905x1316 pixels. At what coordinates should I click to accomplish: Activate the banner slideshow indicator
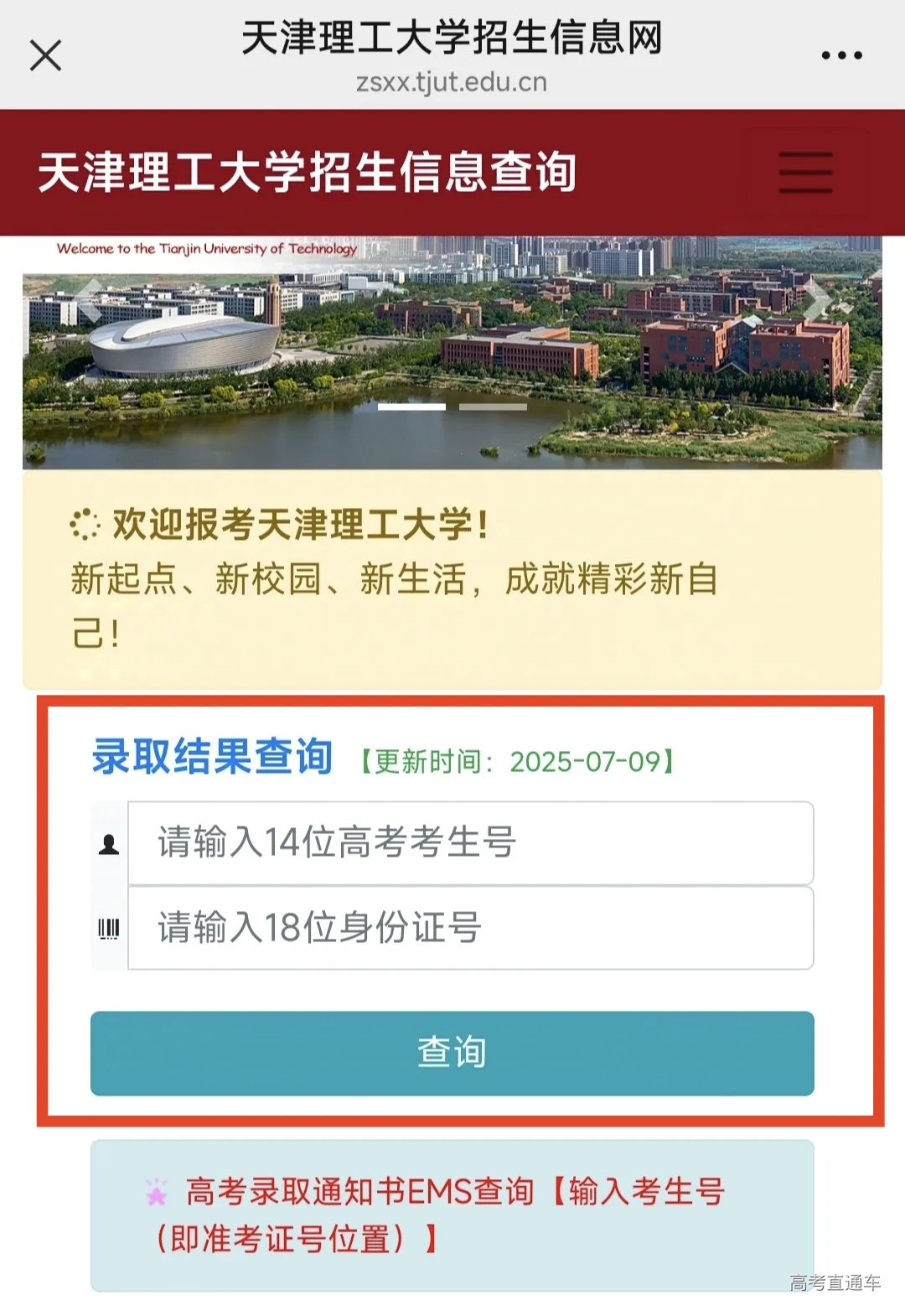(x=412, y=406)
